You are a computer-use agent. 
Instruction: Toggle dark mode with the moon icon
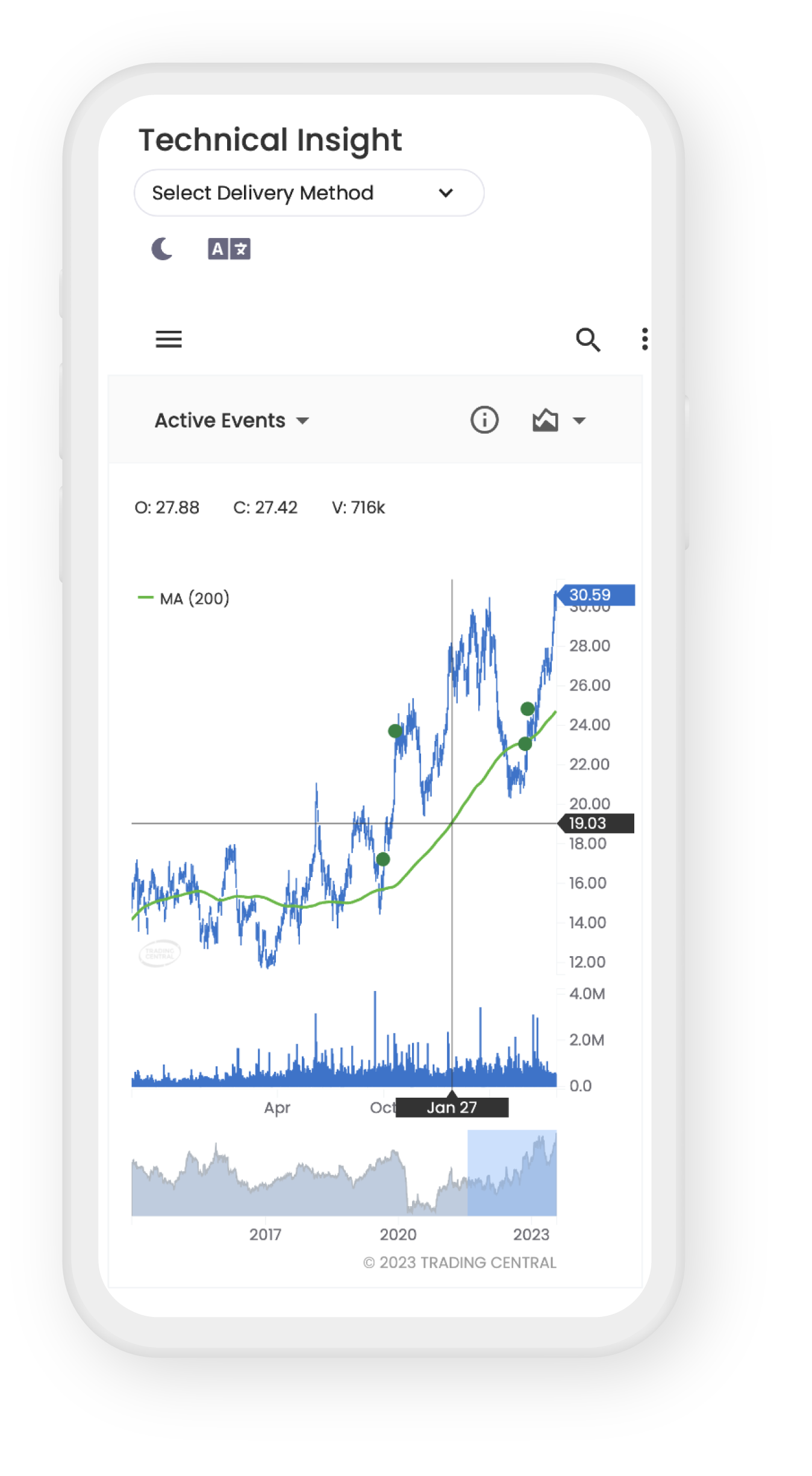click(161, 248)
